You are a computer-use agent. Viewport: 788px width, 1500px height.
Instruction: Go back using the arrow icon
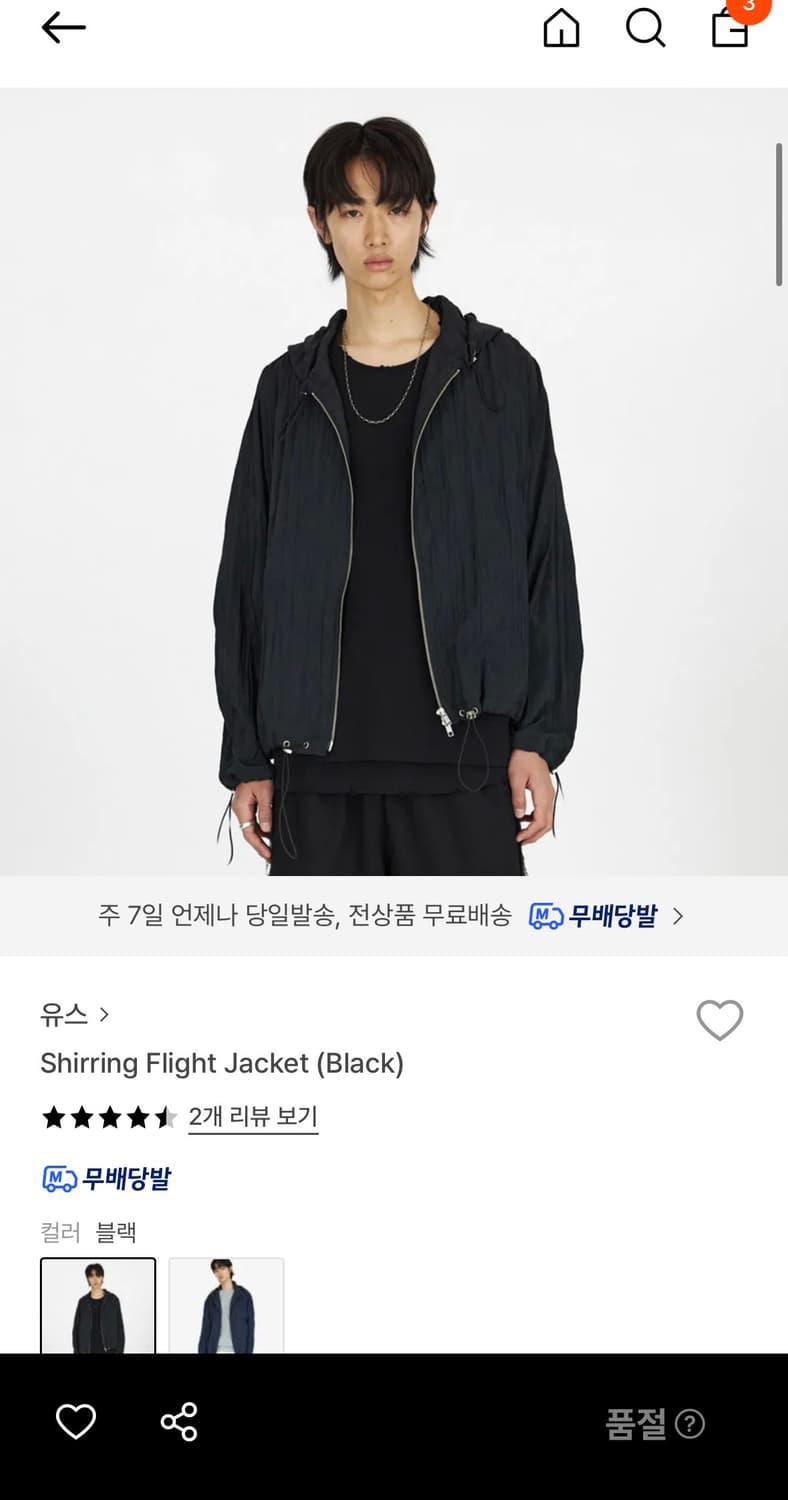63,28
